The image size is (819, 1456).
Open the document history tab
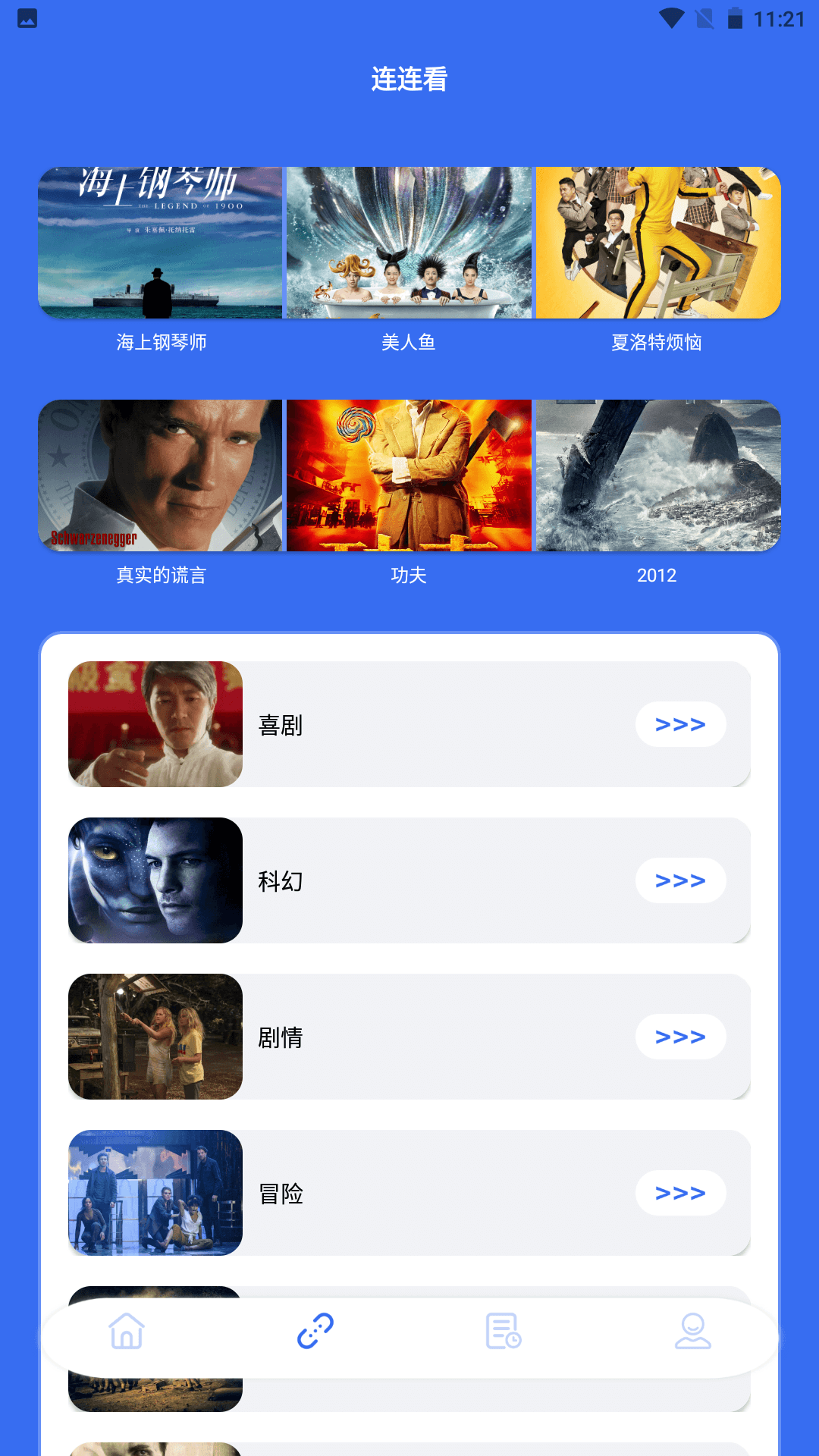[504, 1331]
